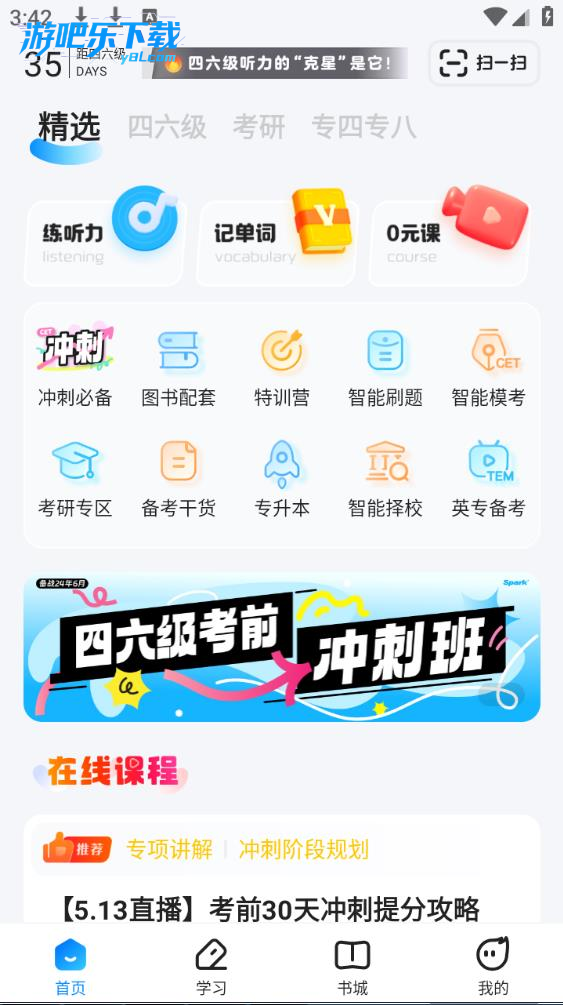This screenshot has height=1005, width=563.
Task: Open the 特训营 shortcut
Action: click(x=282, y=367)
